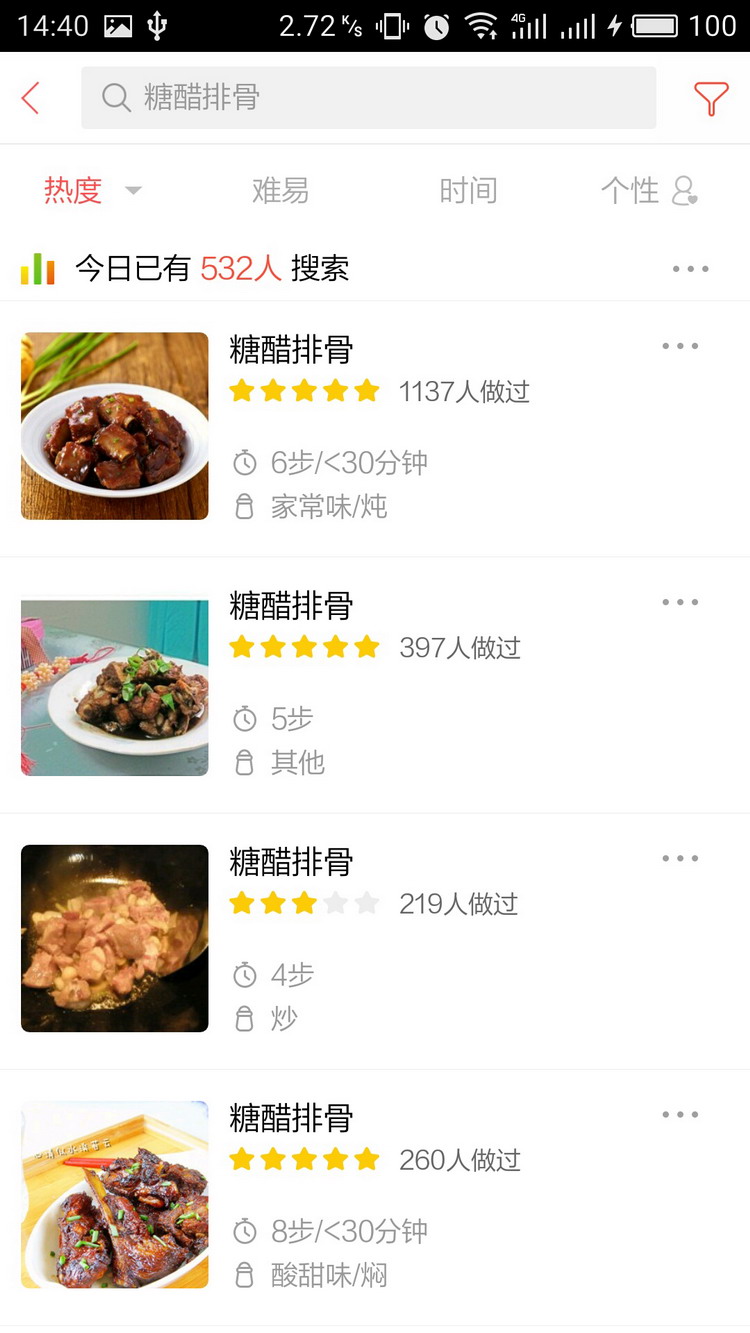Image resolution: width=750 pixels, height=1333 pixels.
Task: Expand the 热度 sort dropdown
Action: [92, 190]
